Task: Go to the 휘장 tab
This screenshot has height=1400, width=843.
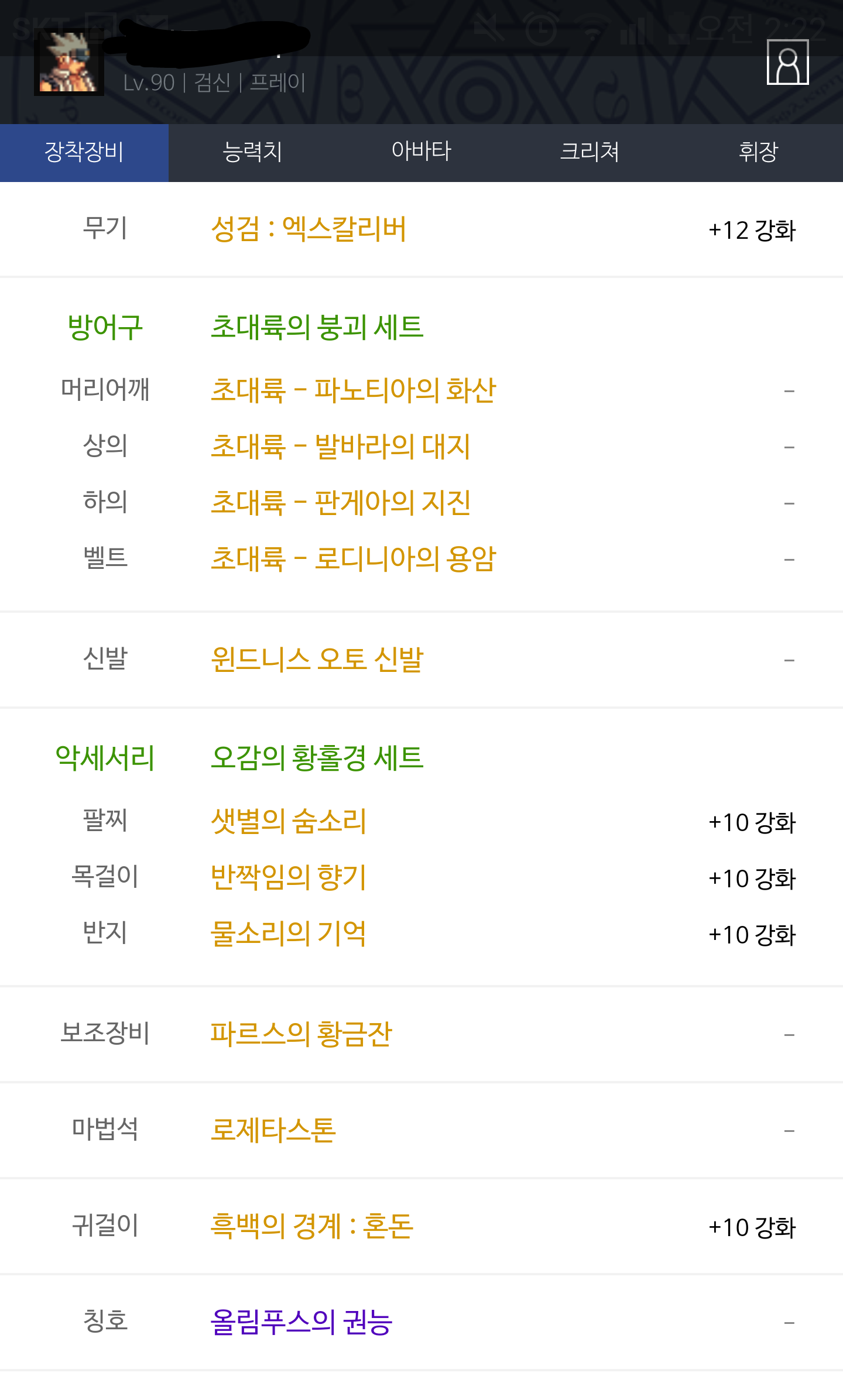Action: [x=759, y=152]
